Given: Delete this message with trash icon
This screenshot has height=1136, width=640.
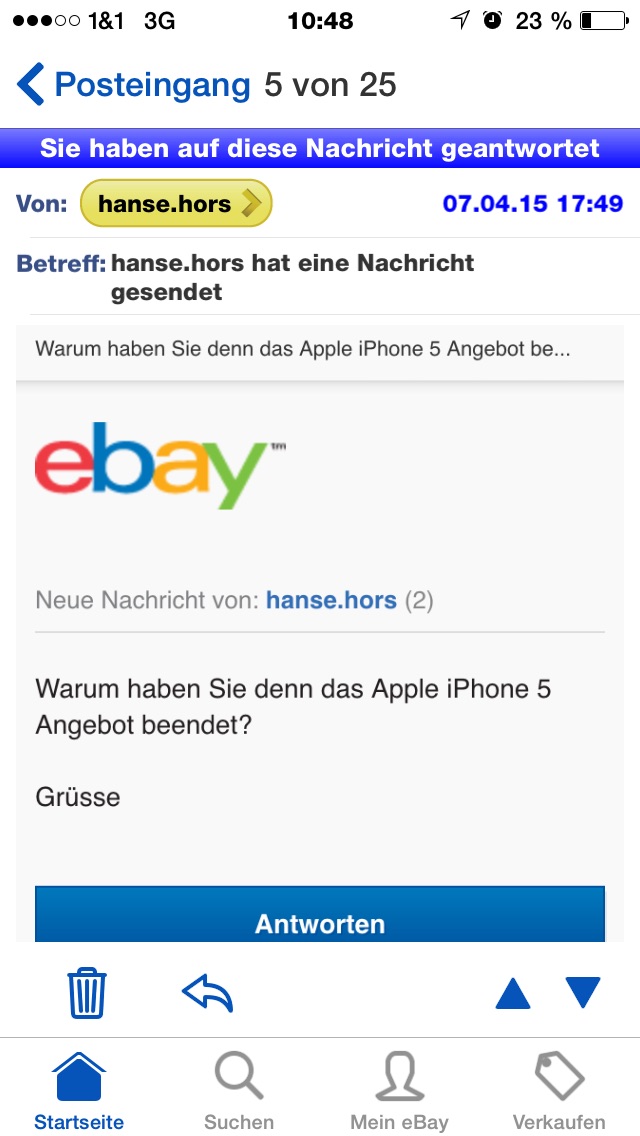Looking at the screenshot, I should click(x=87, y=992).
